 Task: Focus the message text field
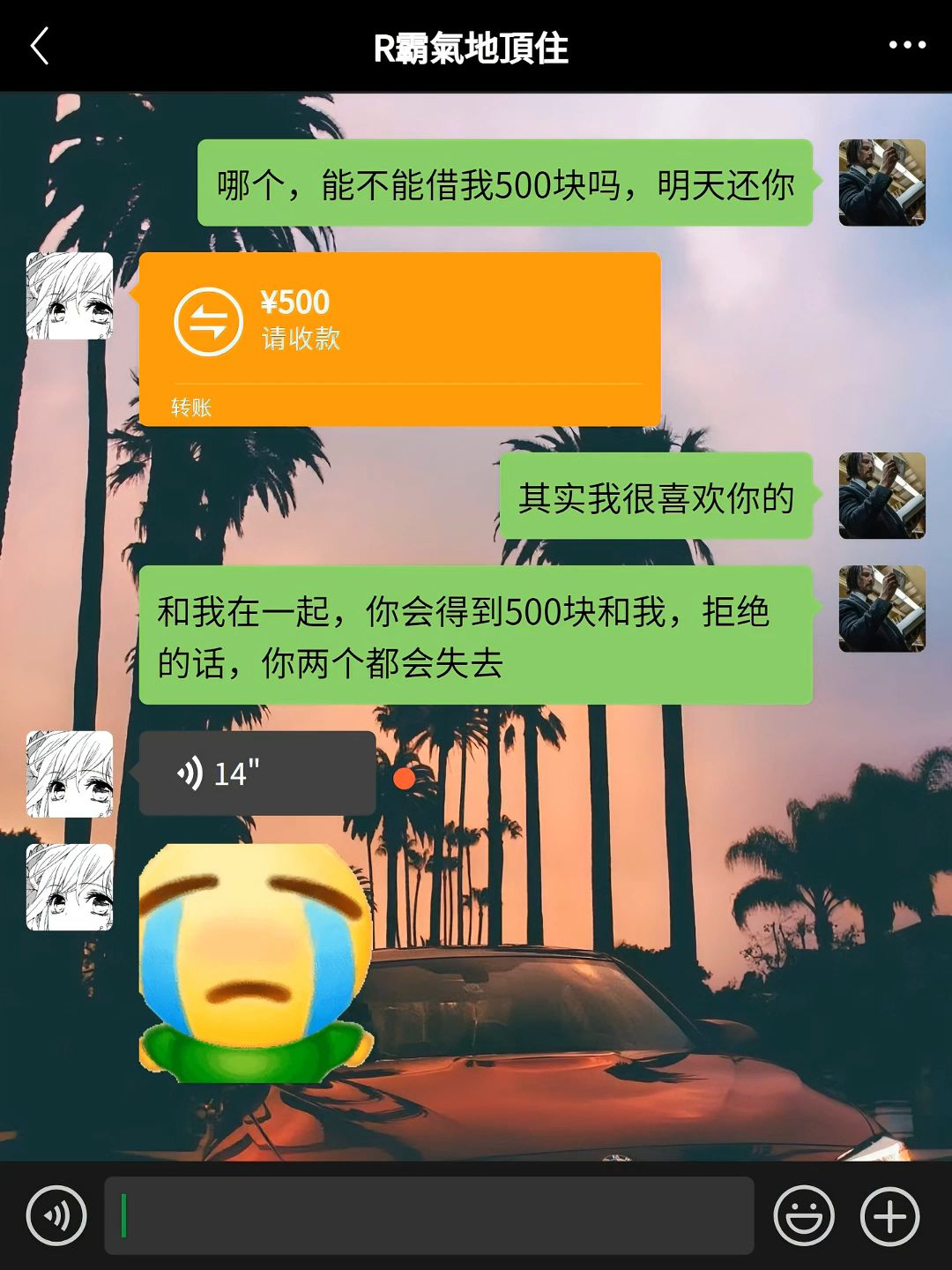[429, 1215]
